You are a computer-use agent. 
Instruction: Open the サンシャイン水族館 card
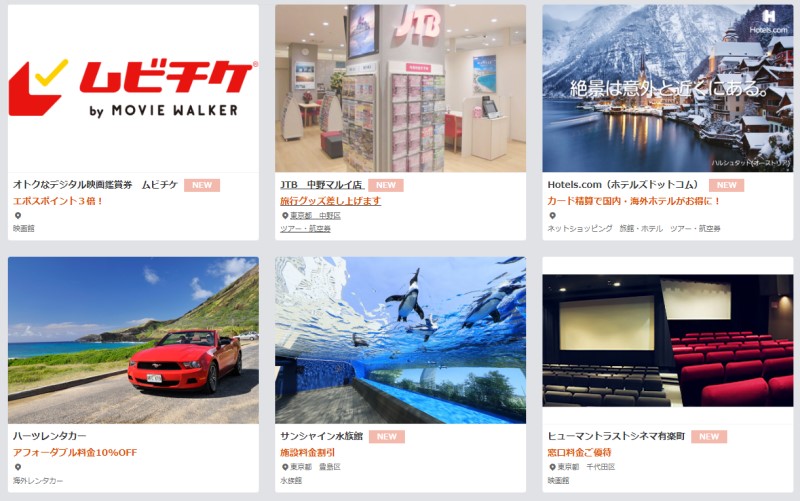click(x=400, y=340)
